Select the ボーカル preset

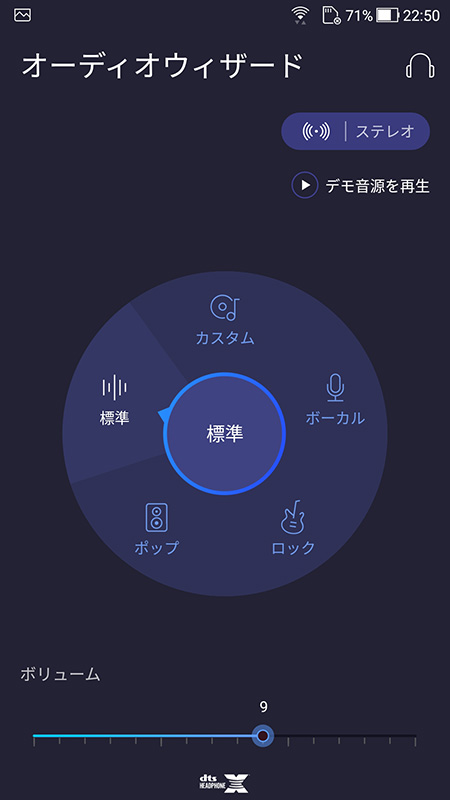coord(335,399)
